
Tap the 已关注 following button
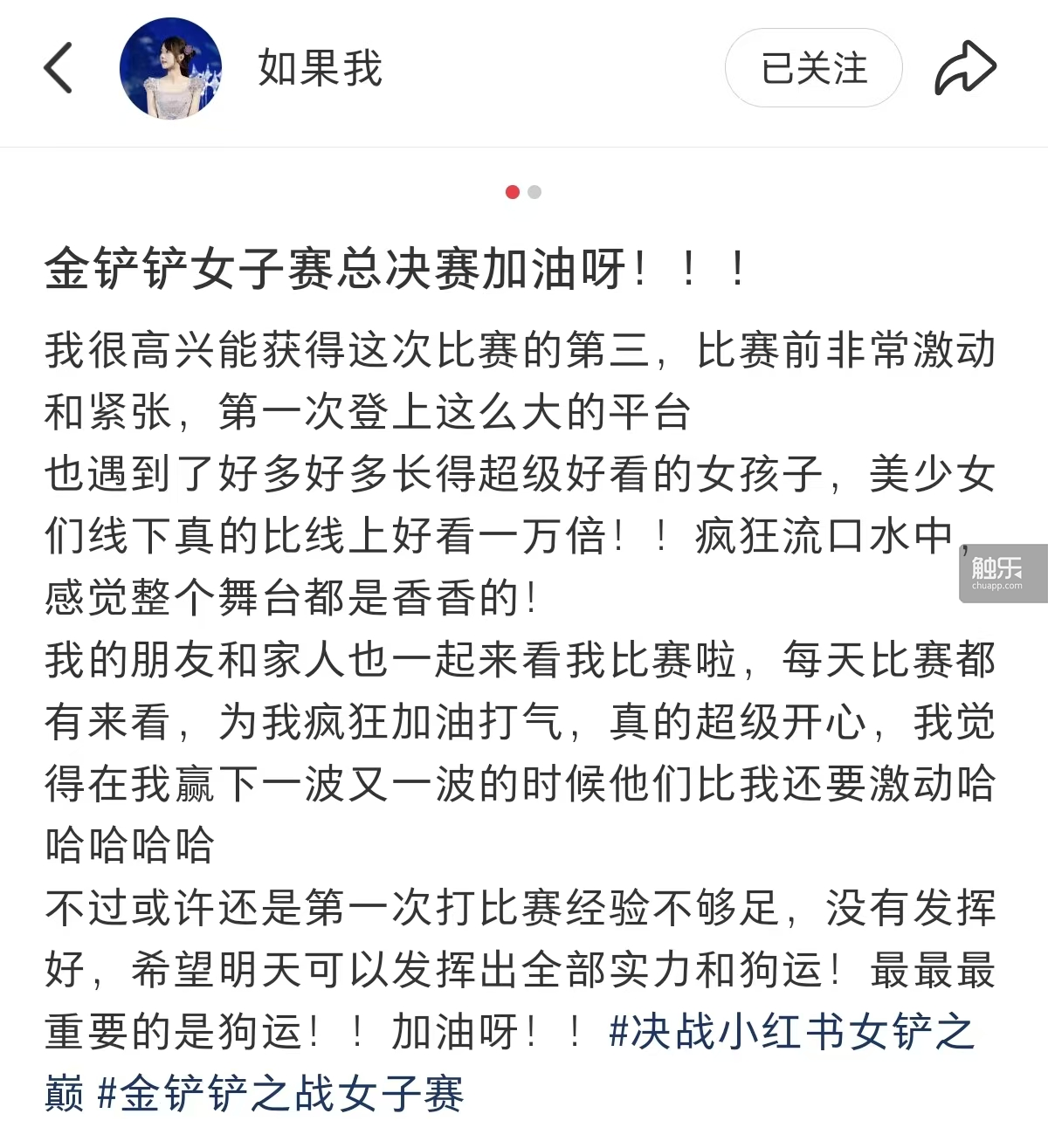pyautogui.click(x=813, y=68)
